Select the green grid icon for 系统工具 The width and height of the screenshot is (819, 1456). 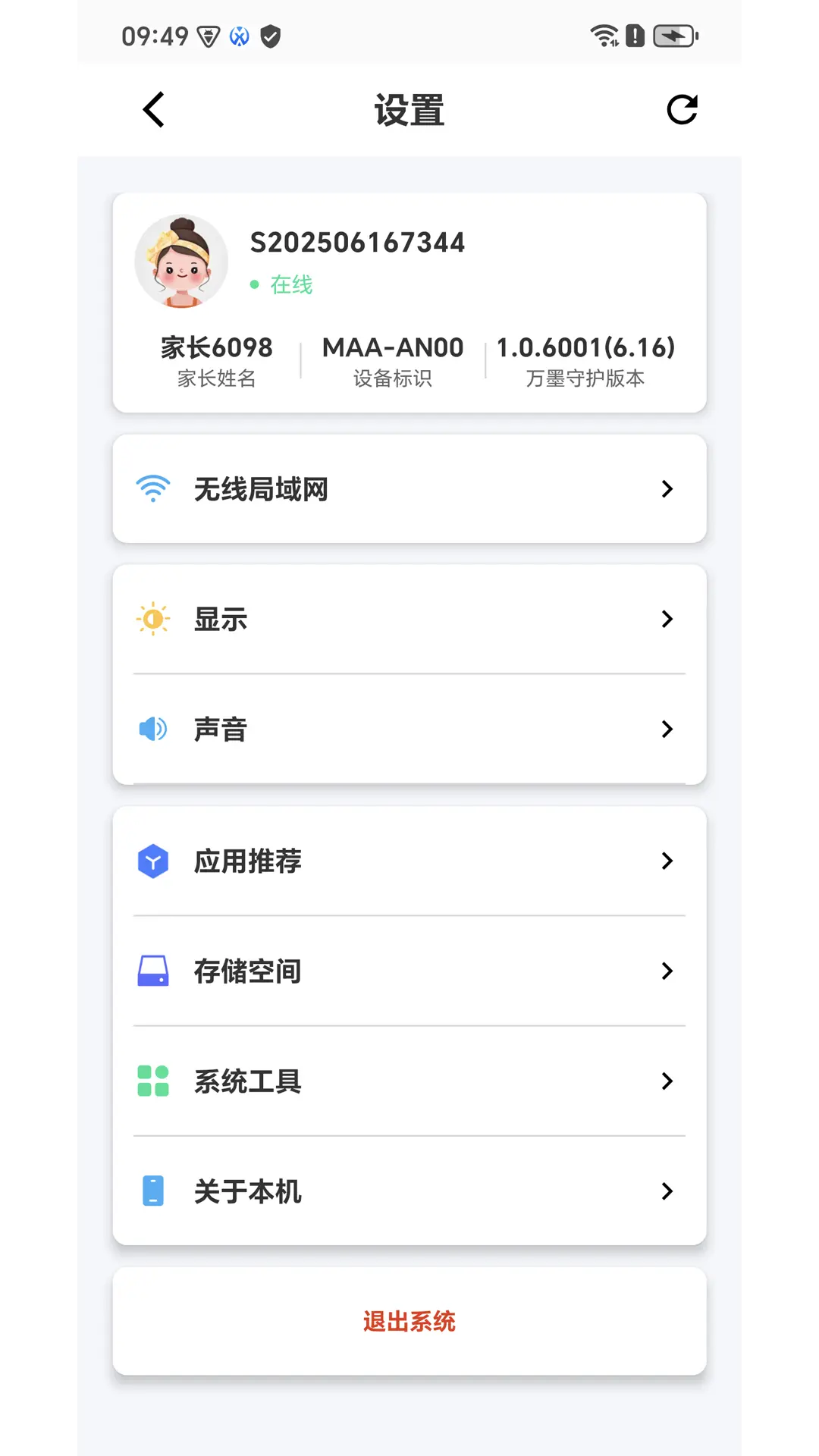tap(152, 1081)
